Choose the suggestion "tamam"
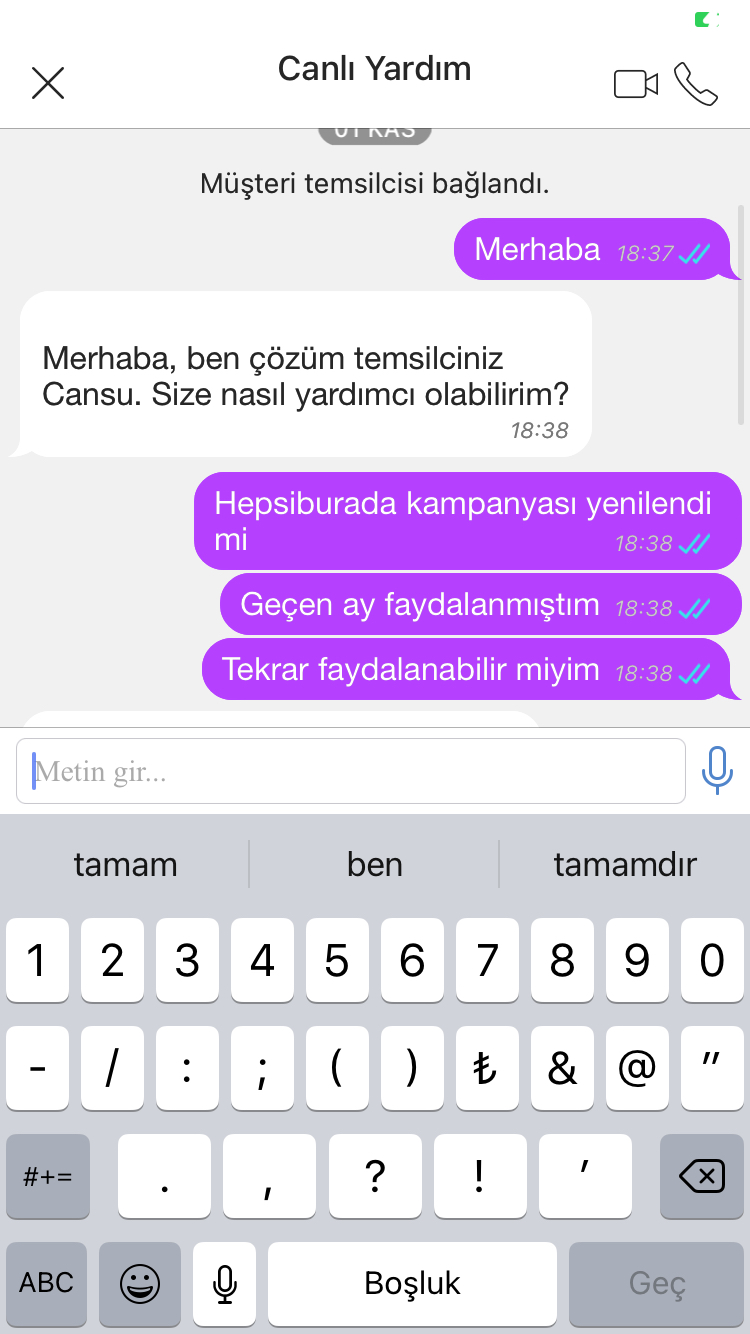The image size is (750, 1334). [x=125, y=864]
